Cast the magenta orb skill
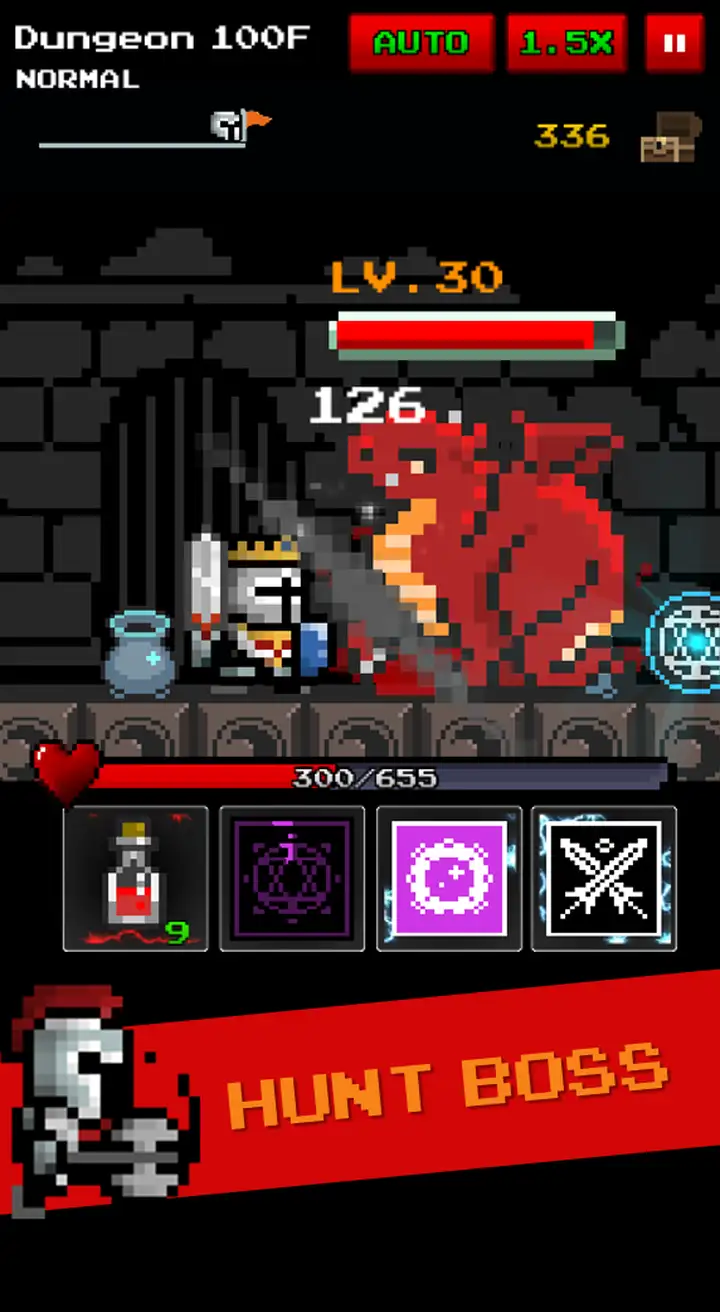720x1312 pixels. [449, 878]
